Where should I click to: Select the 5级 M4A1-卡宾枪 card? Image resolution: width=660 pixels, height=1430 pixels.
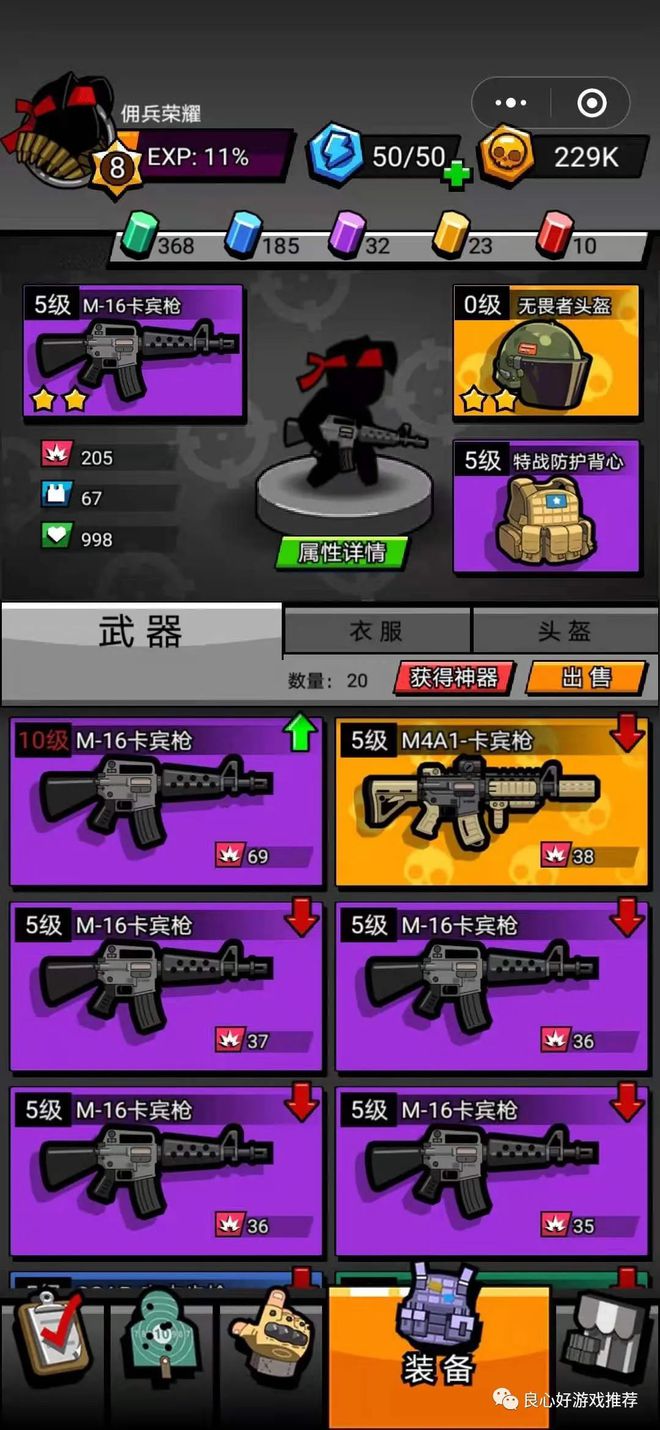(x=491, y=802)
